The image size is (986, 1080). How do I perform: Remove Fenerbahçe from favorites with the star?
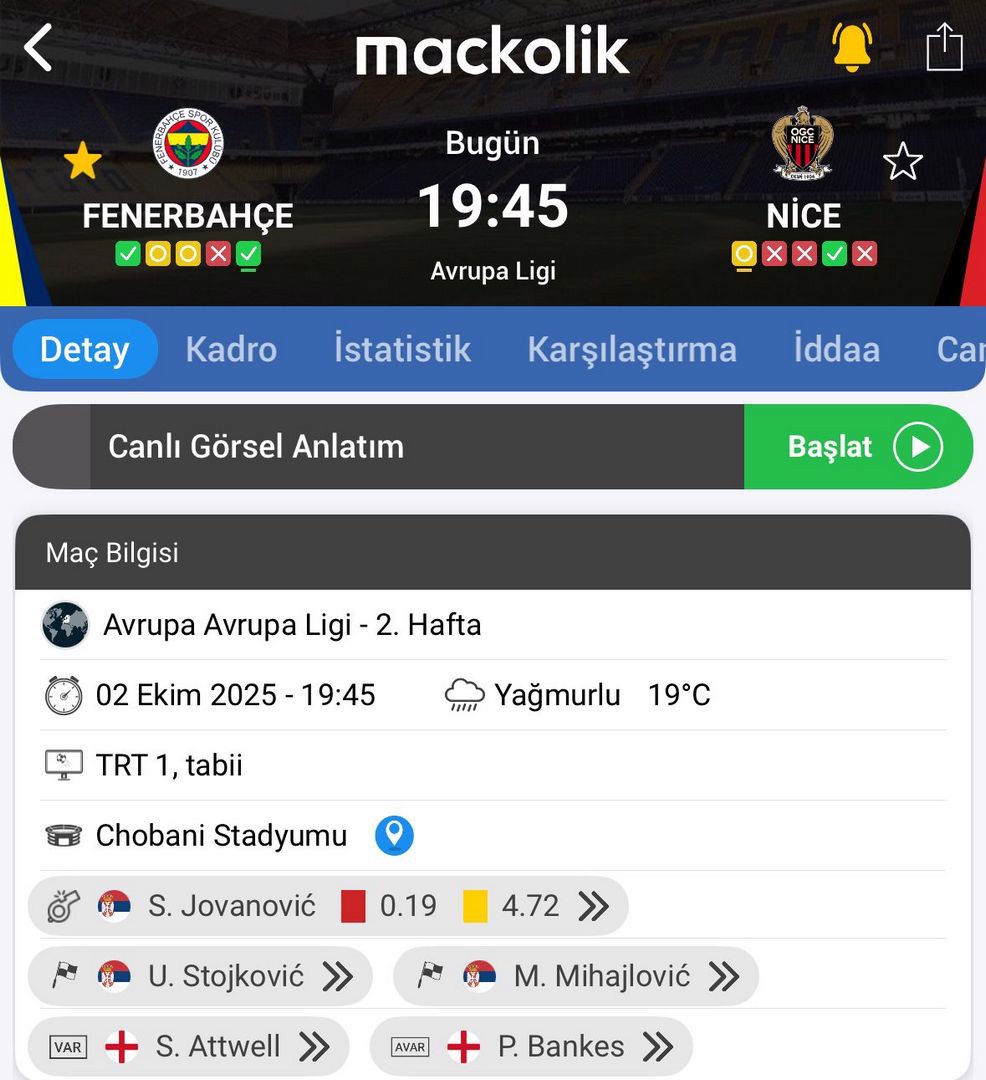point(82,161)
